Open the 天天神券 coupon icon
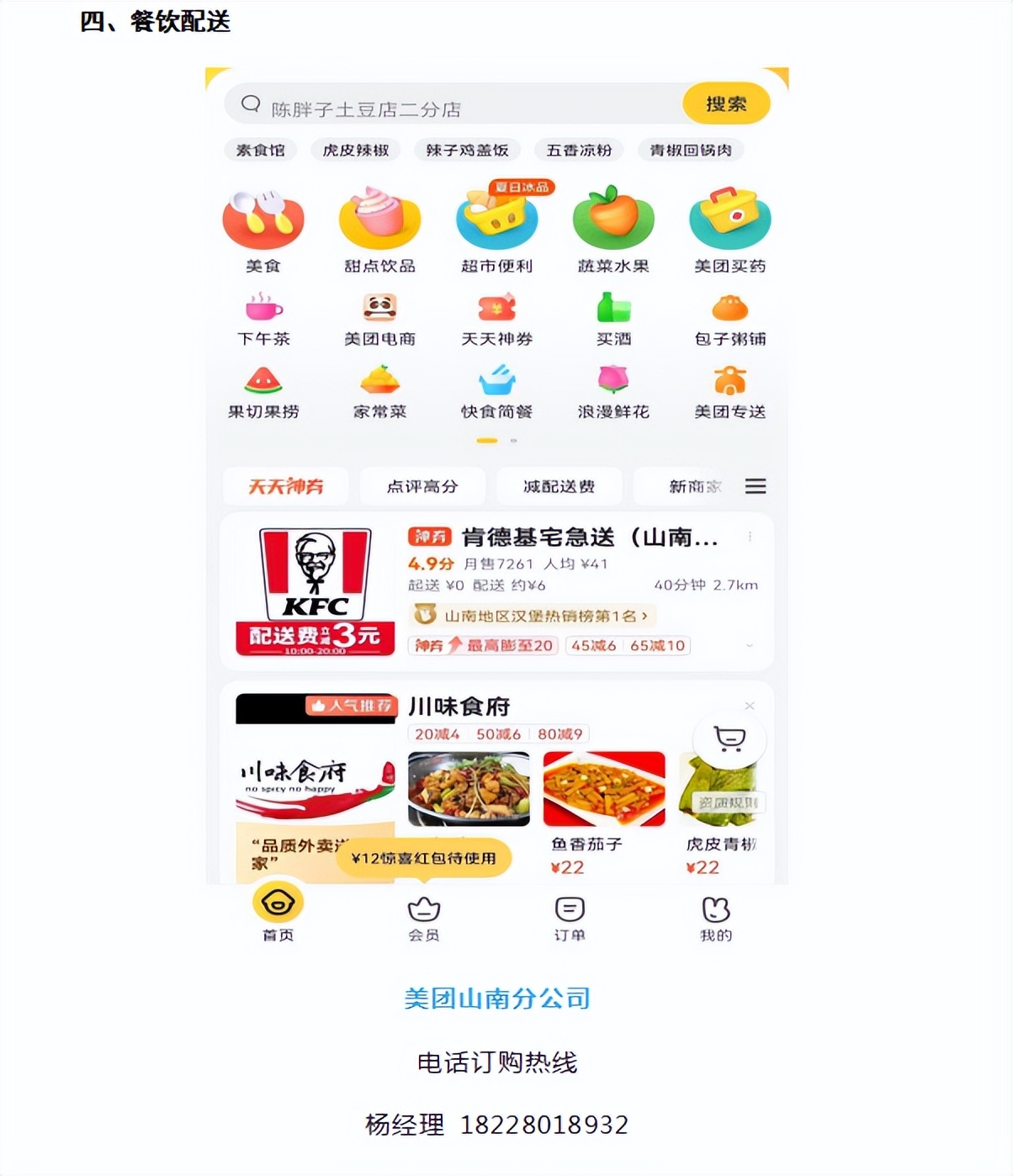The image size is (1013, 1176). point(496,311)
